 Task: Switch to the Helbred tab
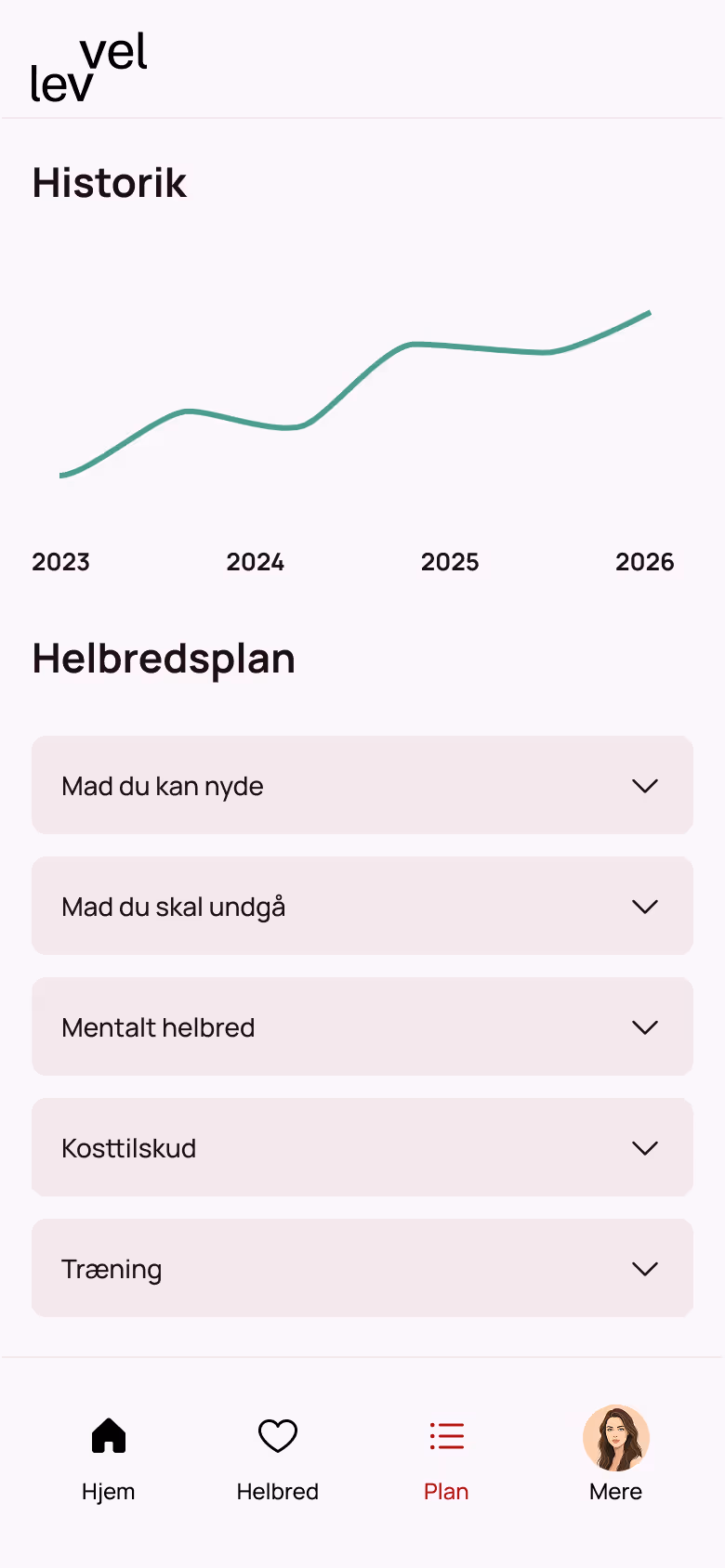pyautogui.click(x=277, y=1454)
